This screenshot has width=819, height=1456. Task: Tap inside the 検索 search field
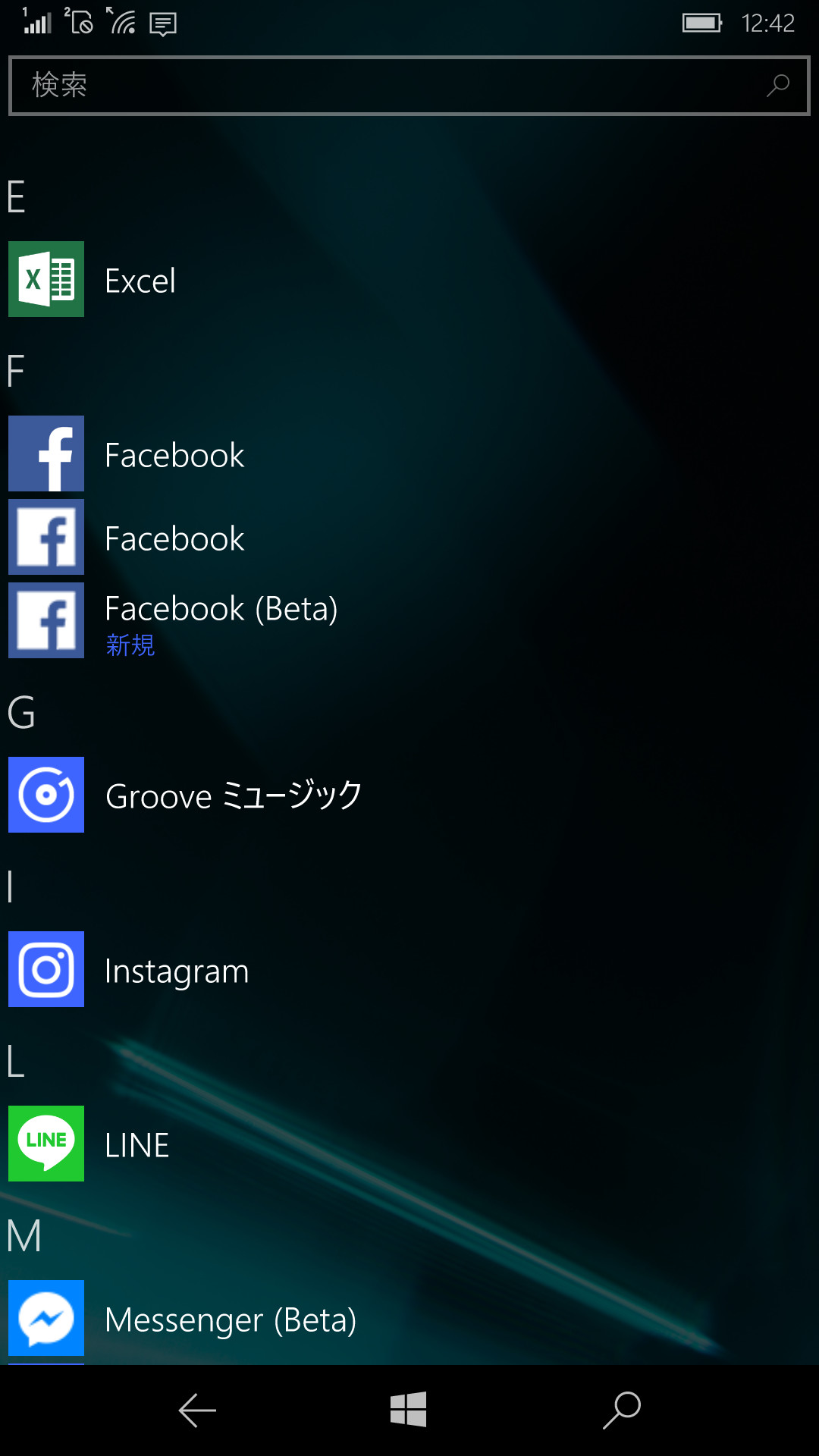click(303, 86)
